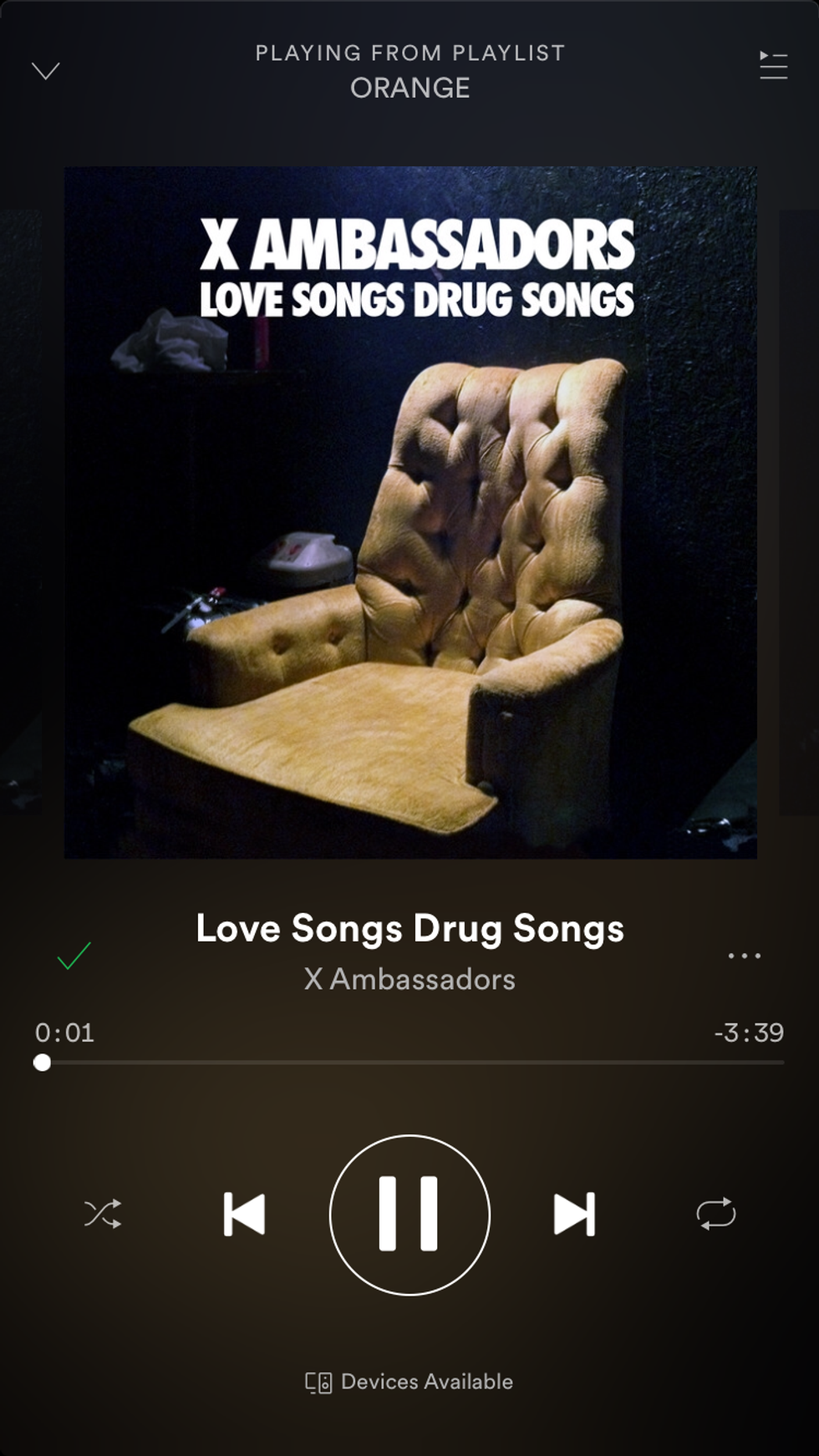Image resolution: width=819 pixels, height=1456 pixels.
Task: Open the X Ambassadors artist link
Action: pyautogui.click(x=409, y=979)
